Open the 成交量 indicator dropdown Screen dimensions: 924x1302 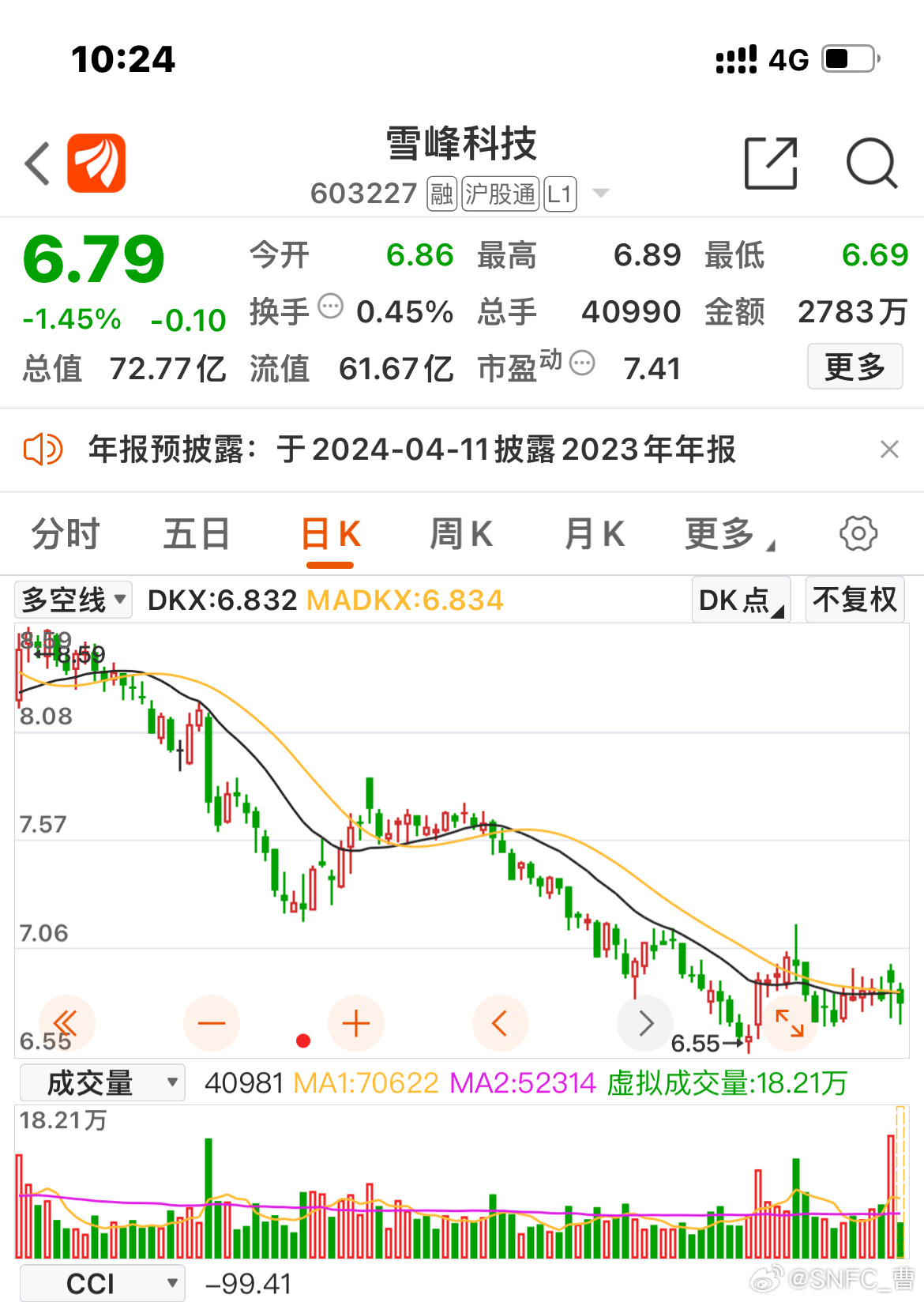click(x=102, y=1082)
